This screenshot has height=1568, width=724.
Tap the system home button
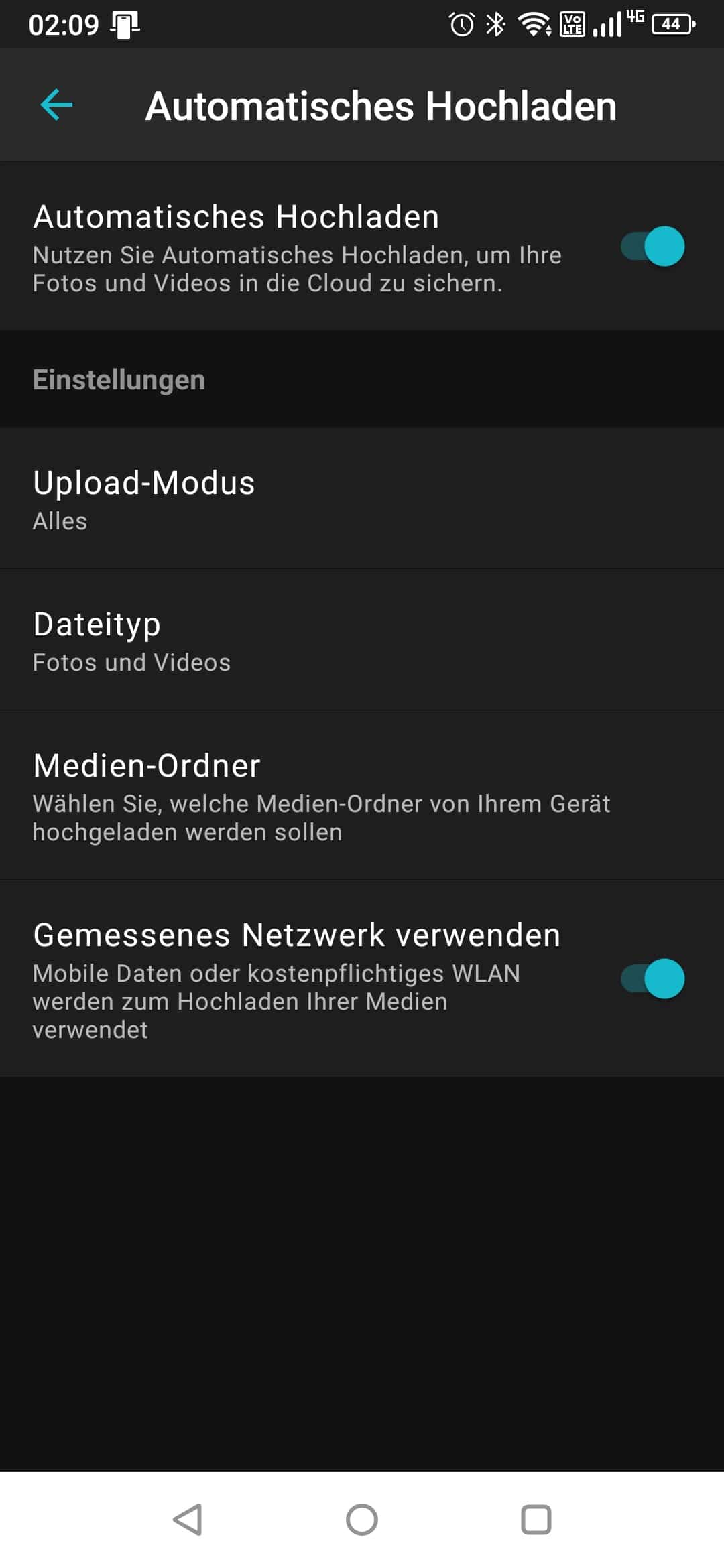pos(362,1520)
